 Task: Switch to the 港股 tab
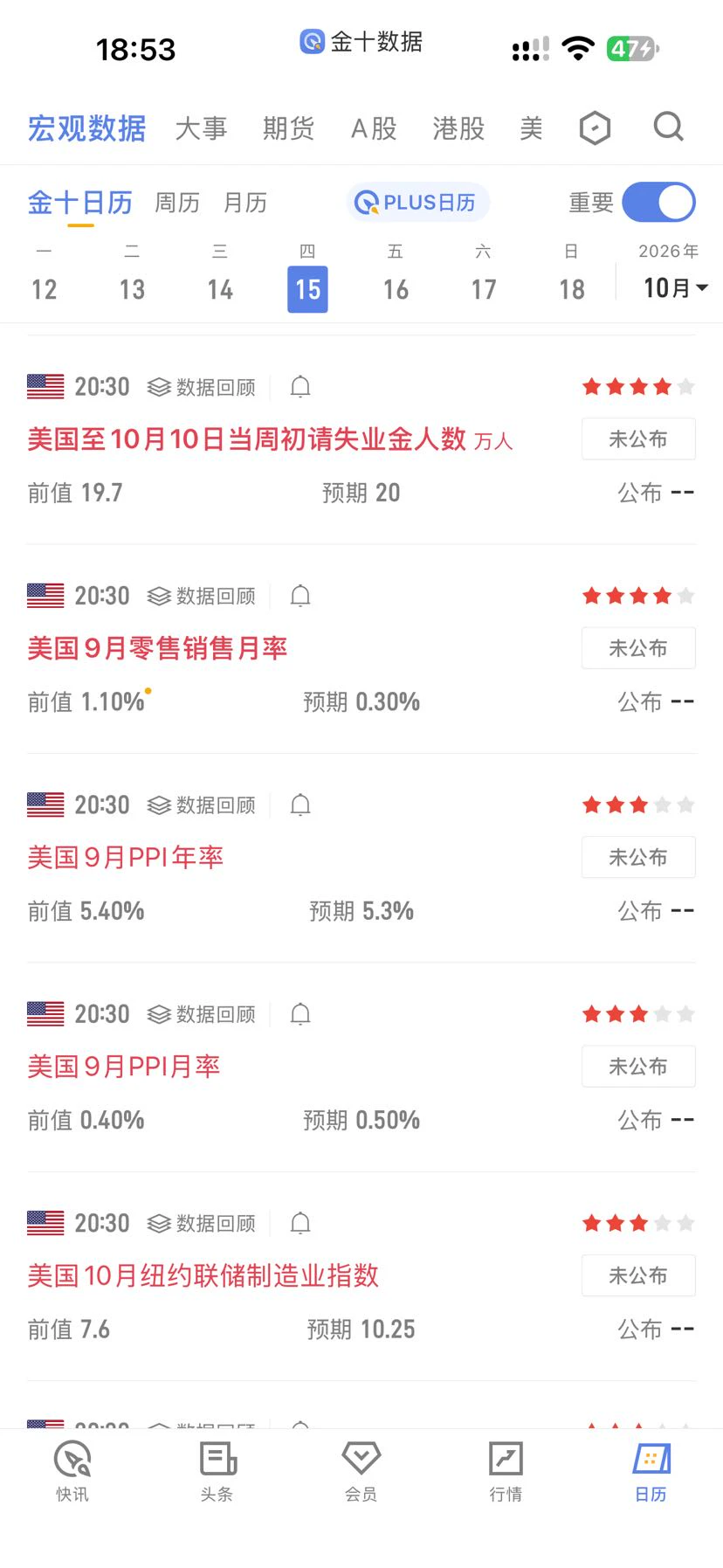[x=458, y=128]
